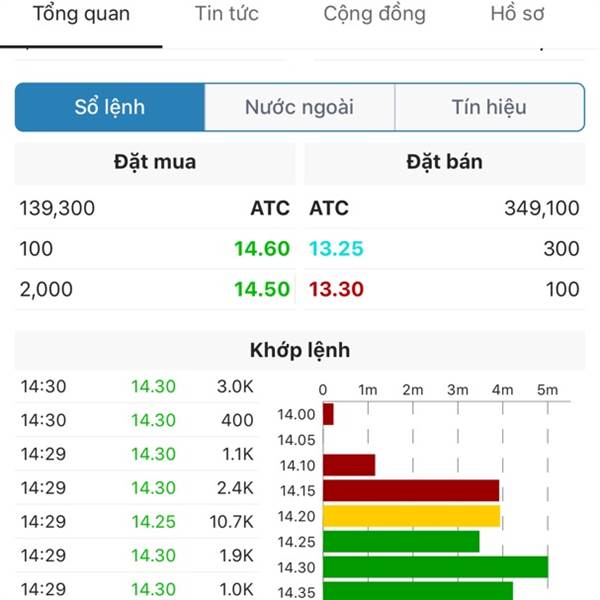Switch to the Tin tức tab

coord(226,15)
